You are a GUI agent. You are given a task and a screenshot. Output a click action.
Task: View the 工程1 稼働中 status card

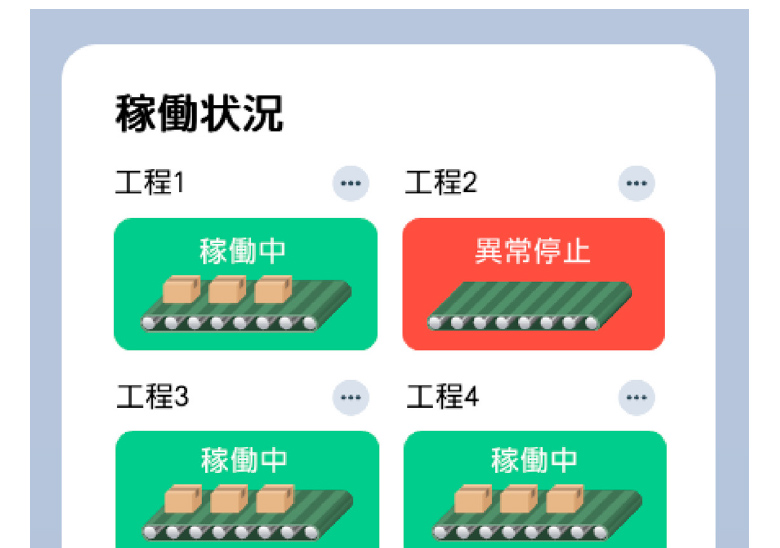tap(246, 284)
